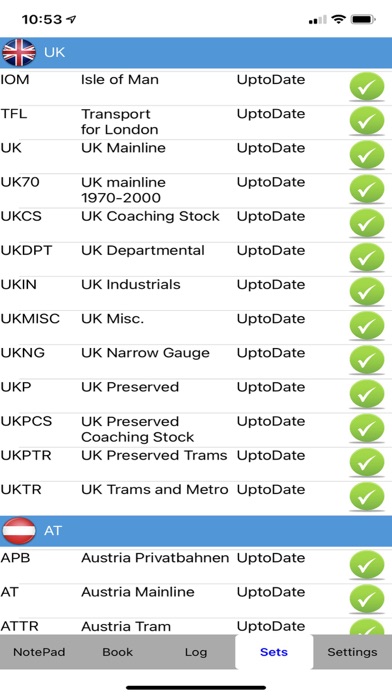Open the UK Industrials set row

coord(196,293)
